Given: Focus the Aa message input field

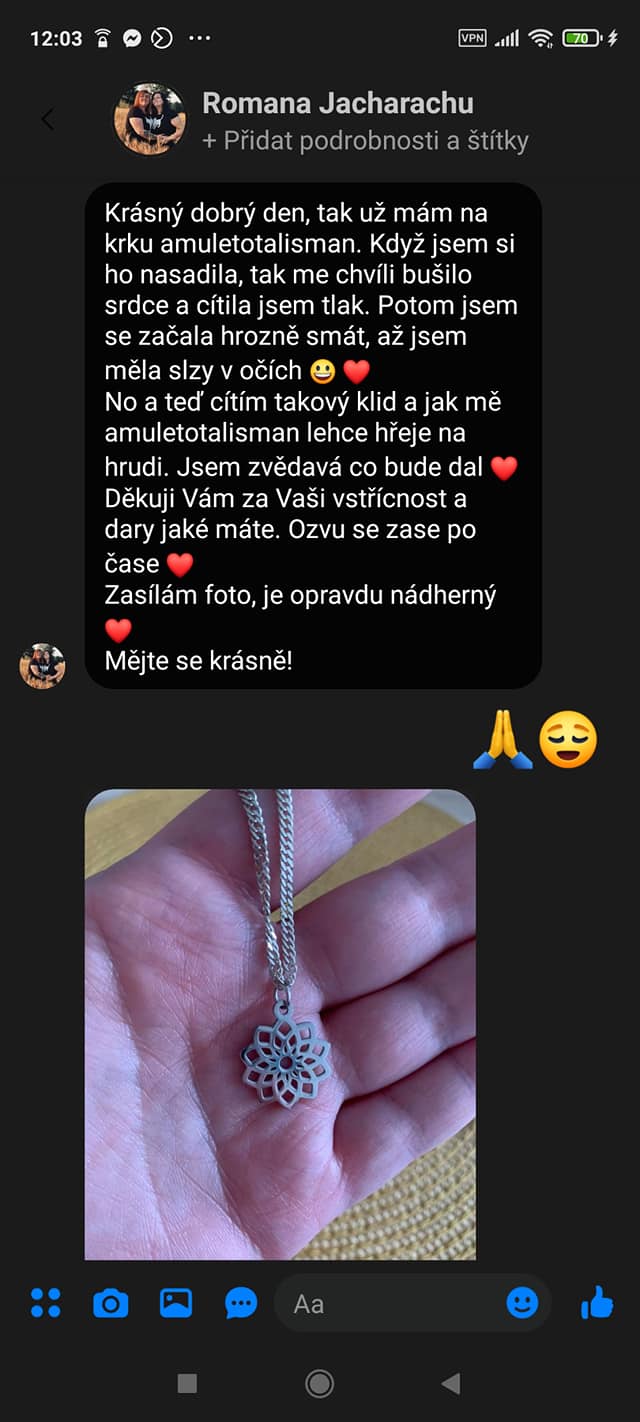Looking at the screenshot, I should (390, 1303).
